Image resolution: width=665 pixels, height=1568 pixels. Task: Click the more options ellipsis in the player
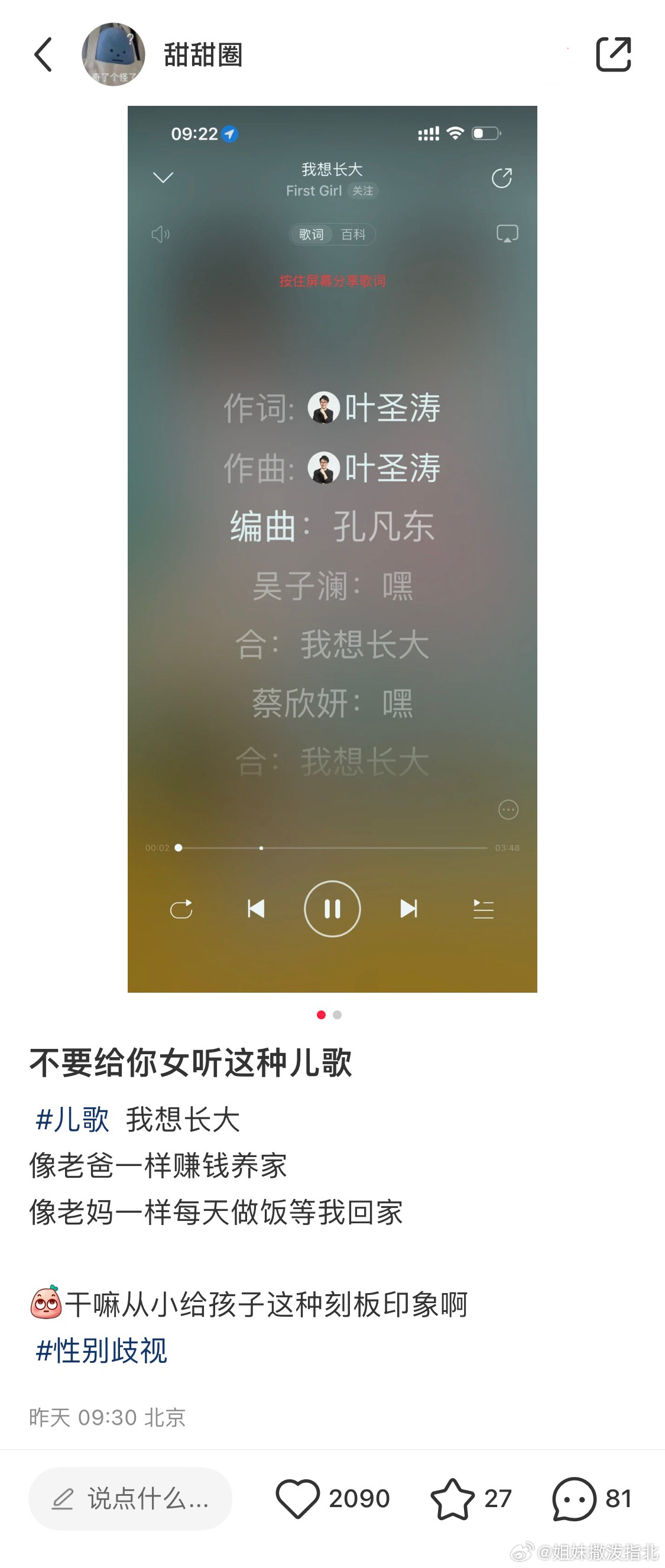pos(507,809)
